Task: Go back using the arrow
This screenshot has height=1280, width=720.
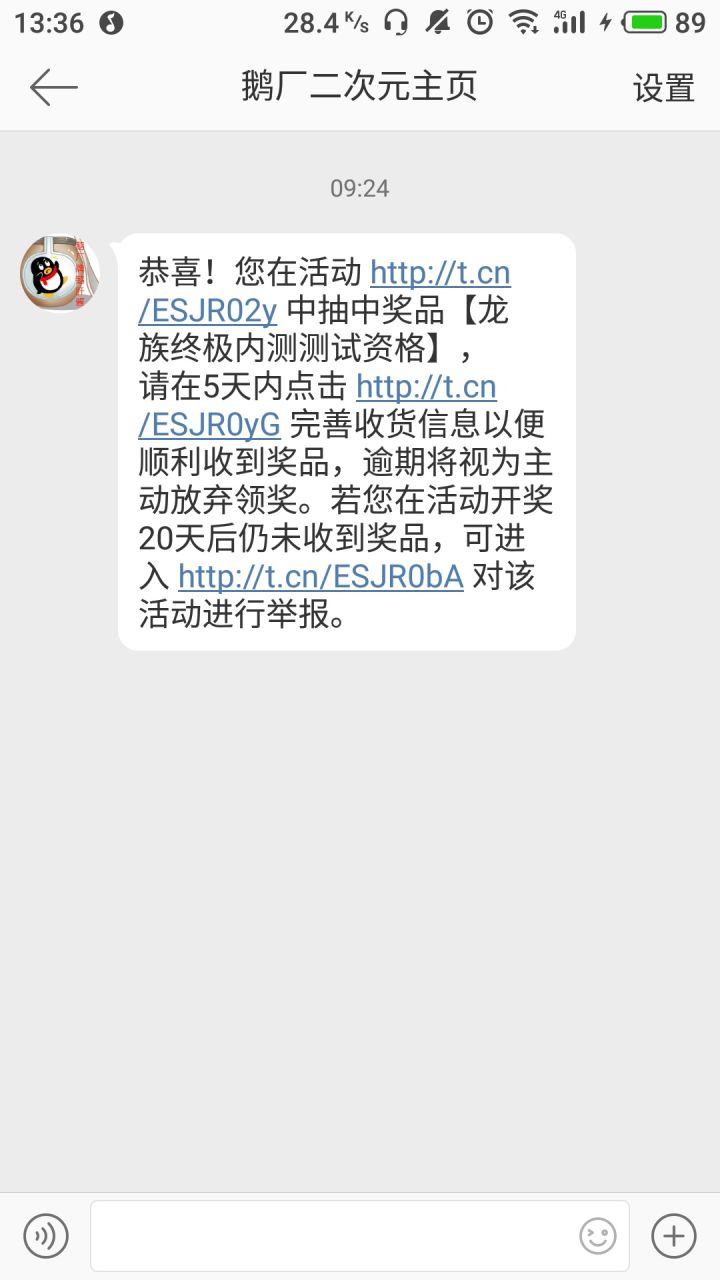Action: coord(54,88)
